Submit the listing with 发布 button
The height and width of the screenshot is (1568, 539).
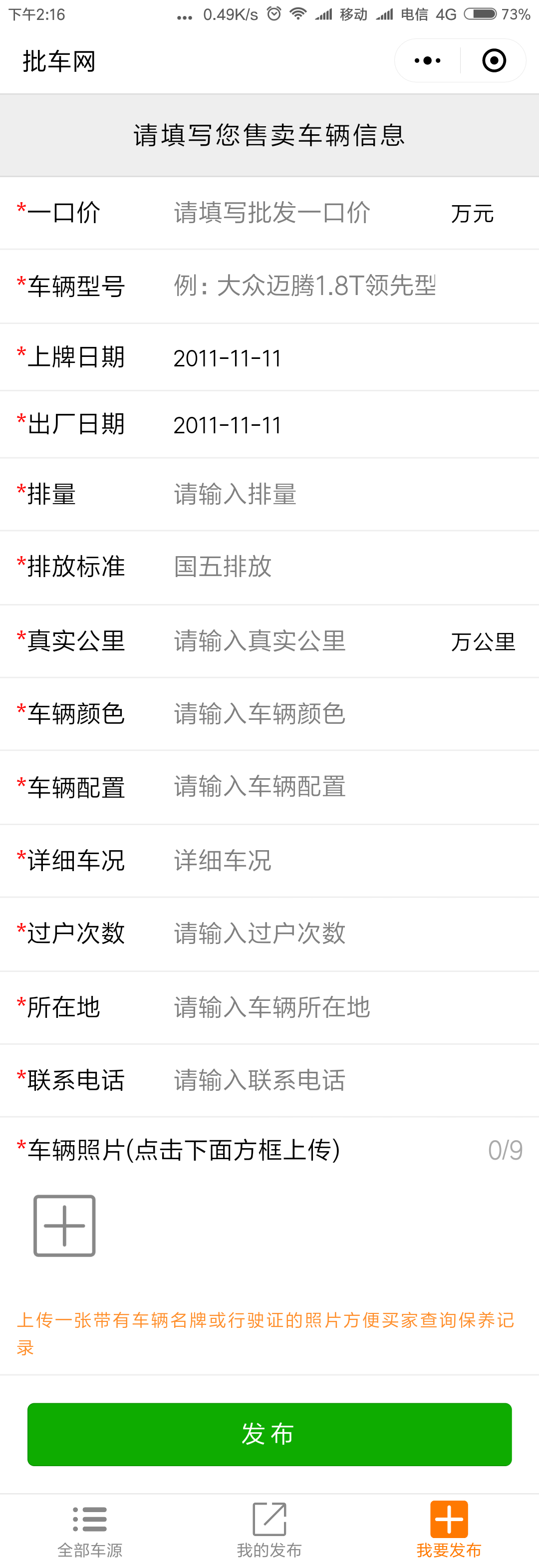[269, 1434]
